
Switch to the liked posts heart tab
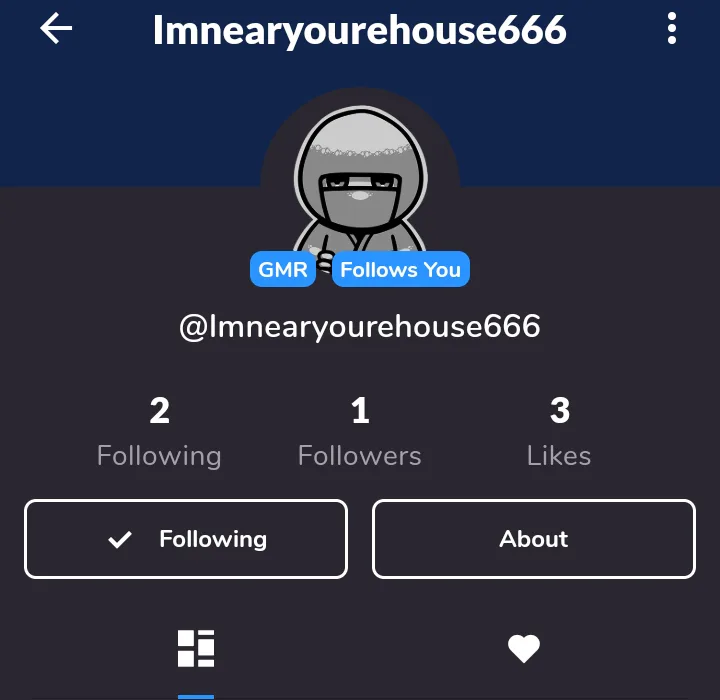(524, 649)
